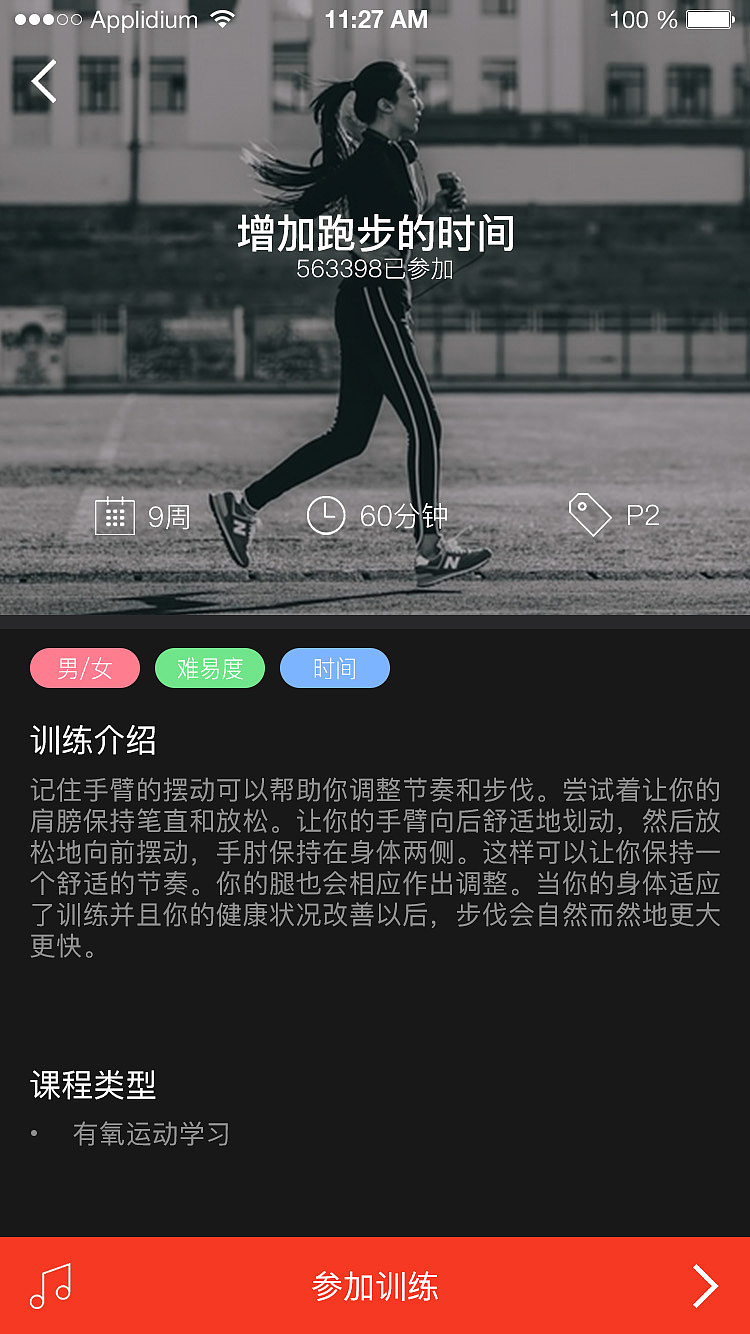
Task: Click the clock icon beside 60分钟
Action: click(325, 516)
